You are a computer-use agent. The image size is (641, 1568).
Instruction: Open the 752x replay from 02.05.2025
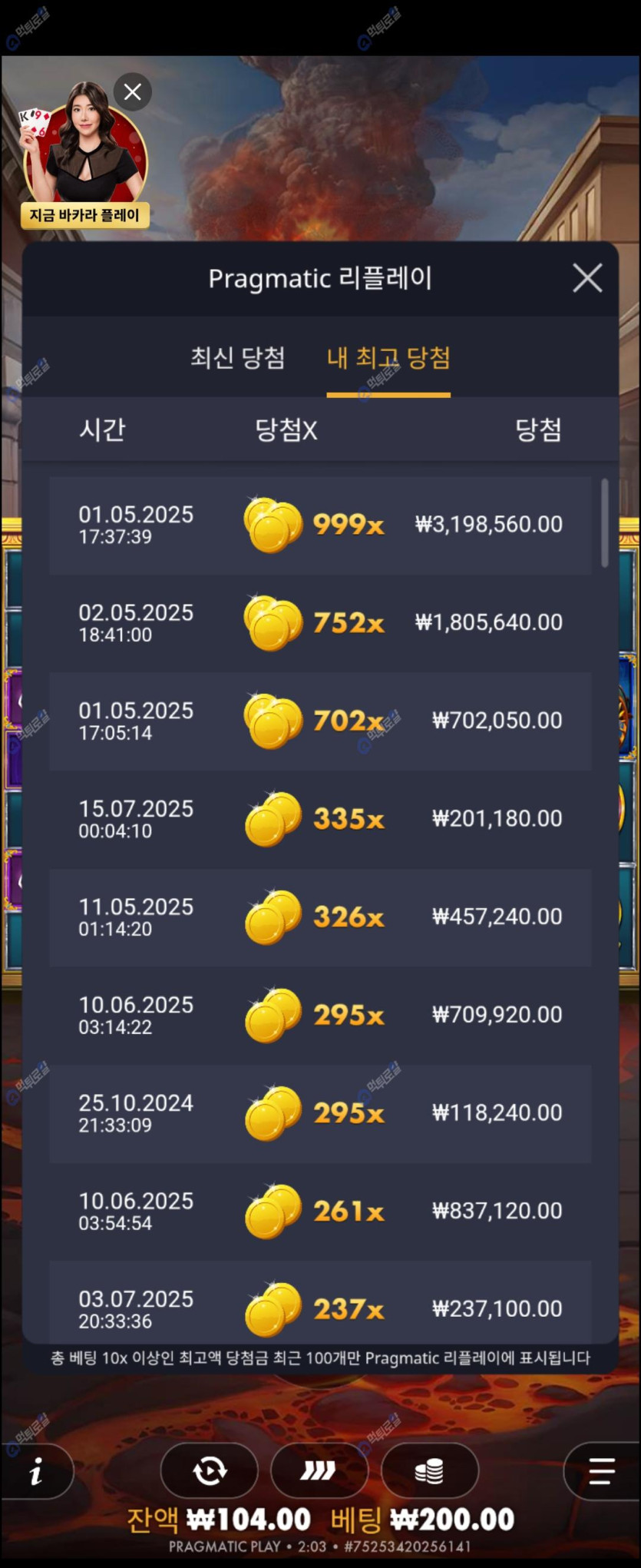320,623
